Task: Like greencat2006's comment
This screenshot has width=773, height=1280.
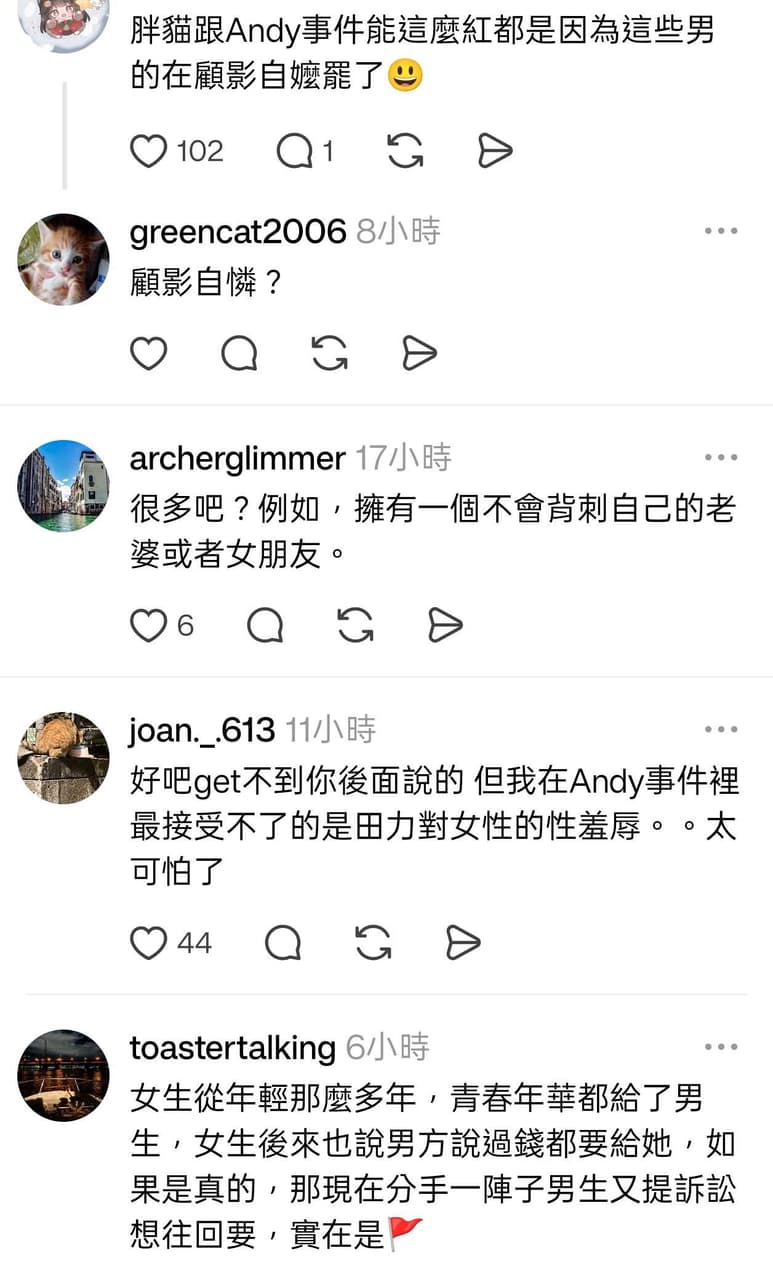Action: coord(149,354)
